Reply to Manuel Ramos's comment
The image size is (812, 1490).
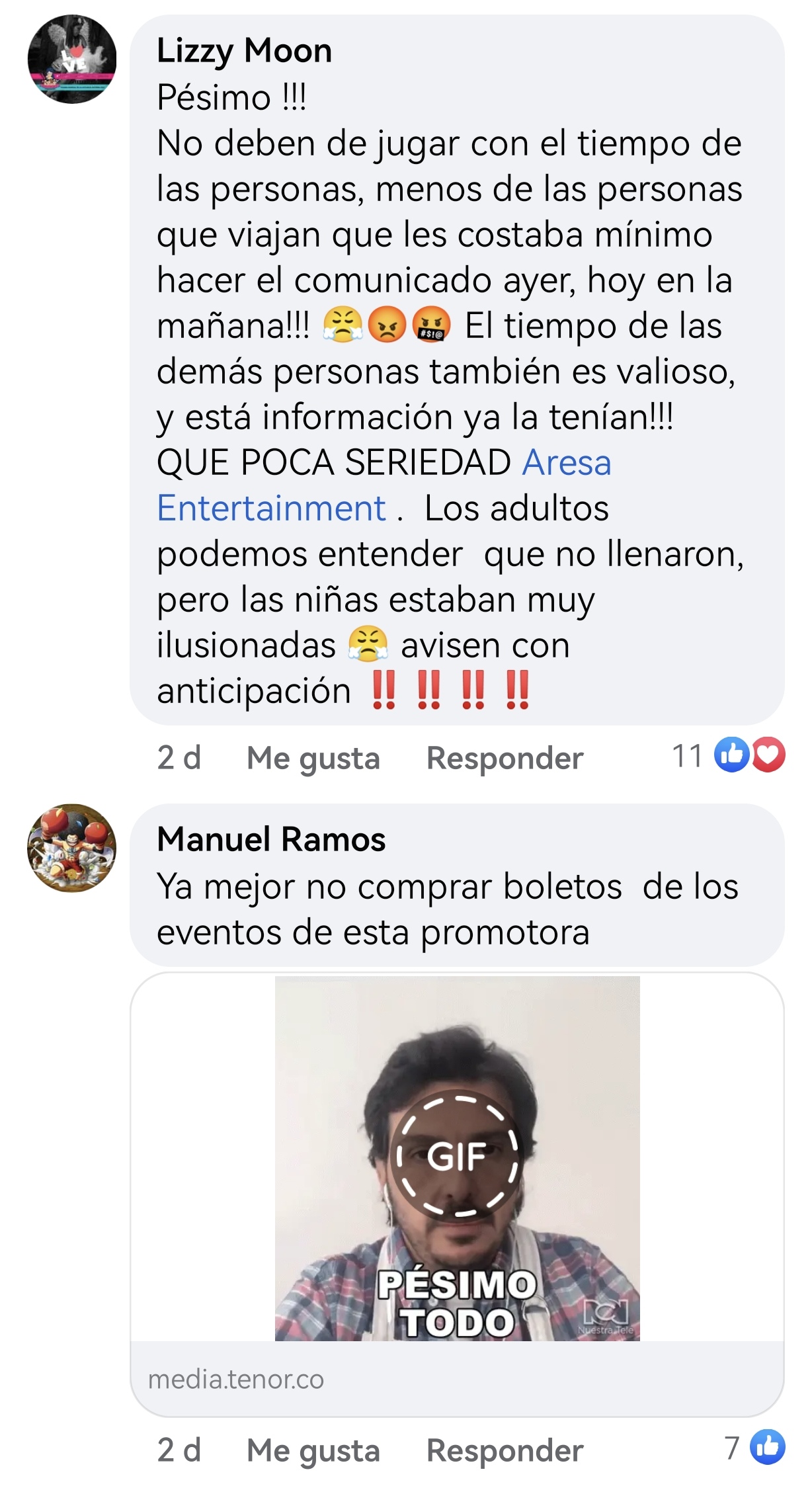coord(505,1450)
